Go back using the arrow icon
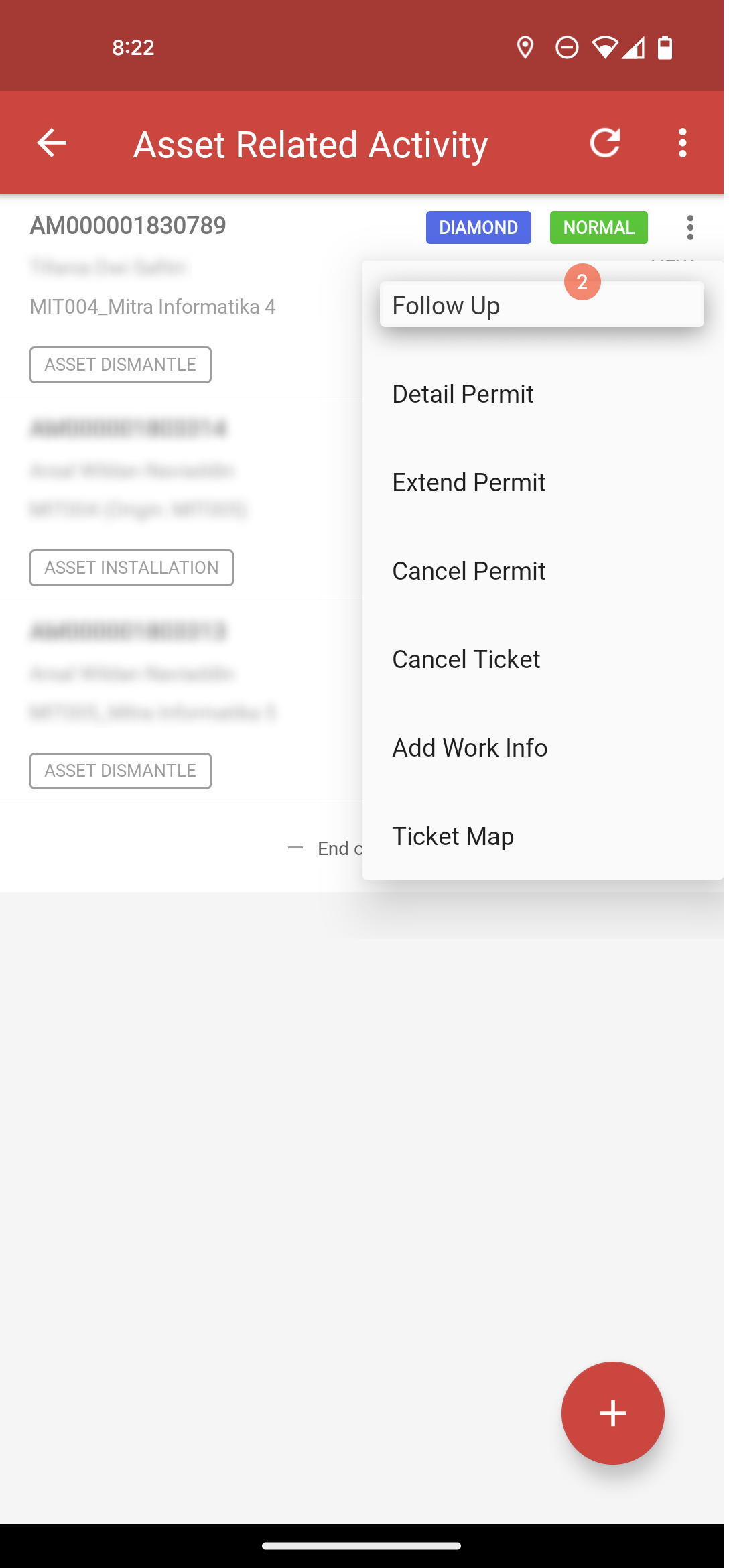Screen dimensions: 731x1568 52,143
